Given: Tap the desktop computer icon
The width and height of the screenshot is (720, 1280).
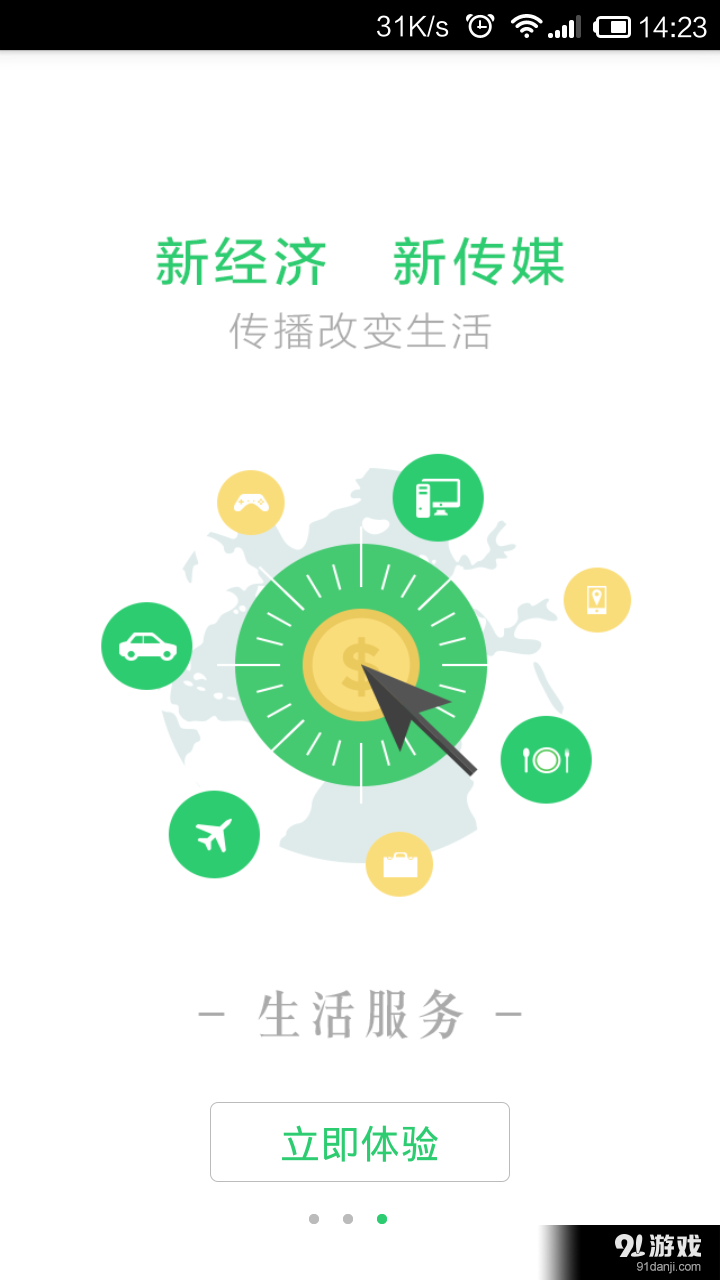Looking at the screenshot, I should tap(438, 497).
